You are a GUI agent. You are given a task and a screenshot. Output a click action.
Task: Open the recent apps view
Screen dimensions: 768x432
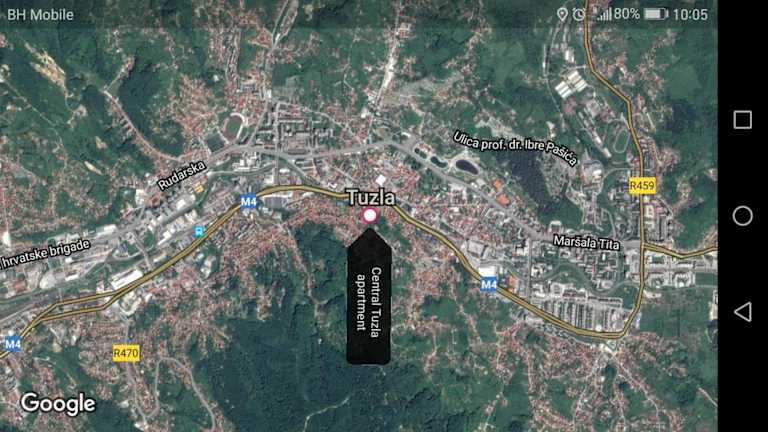[742, 120]
